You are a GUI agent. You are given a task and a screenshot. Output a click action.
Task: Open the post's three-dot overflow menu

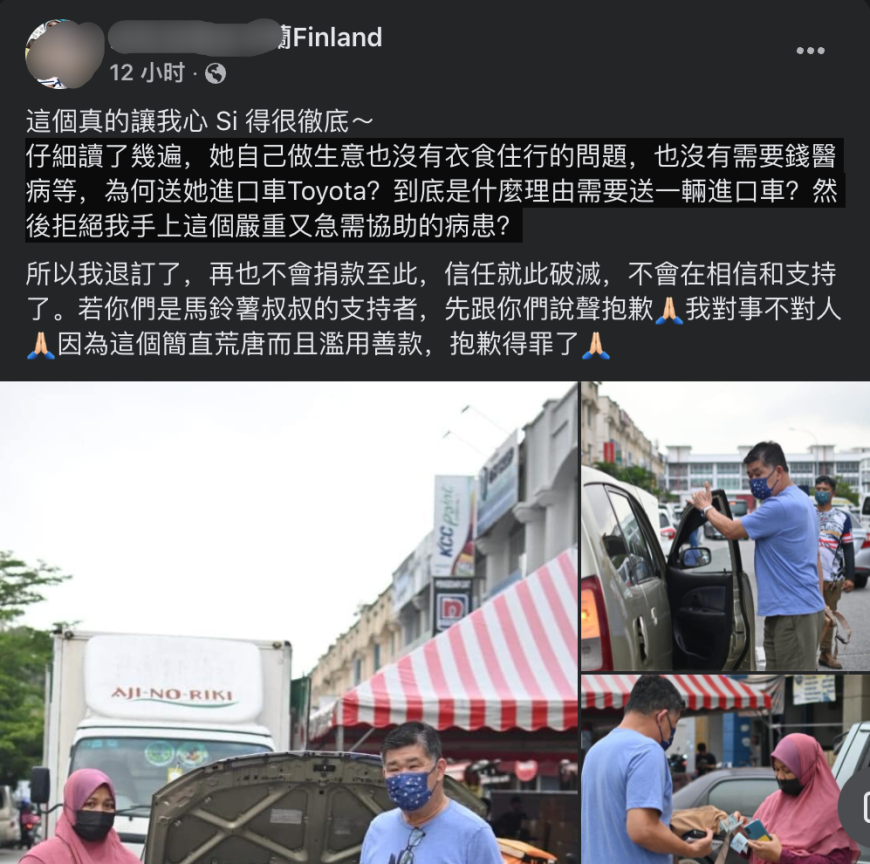click(810, 51)
